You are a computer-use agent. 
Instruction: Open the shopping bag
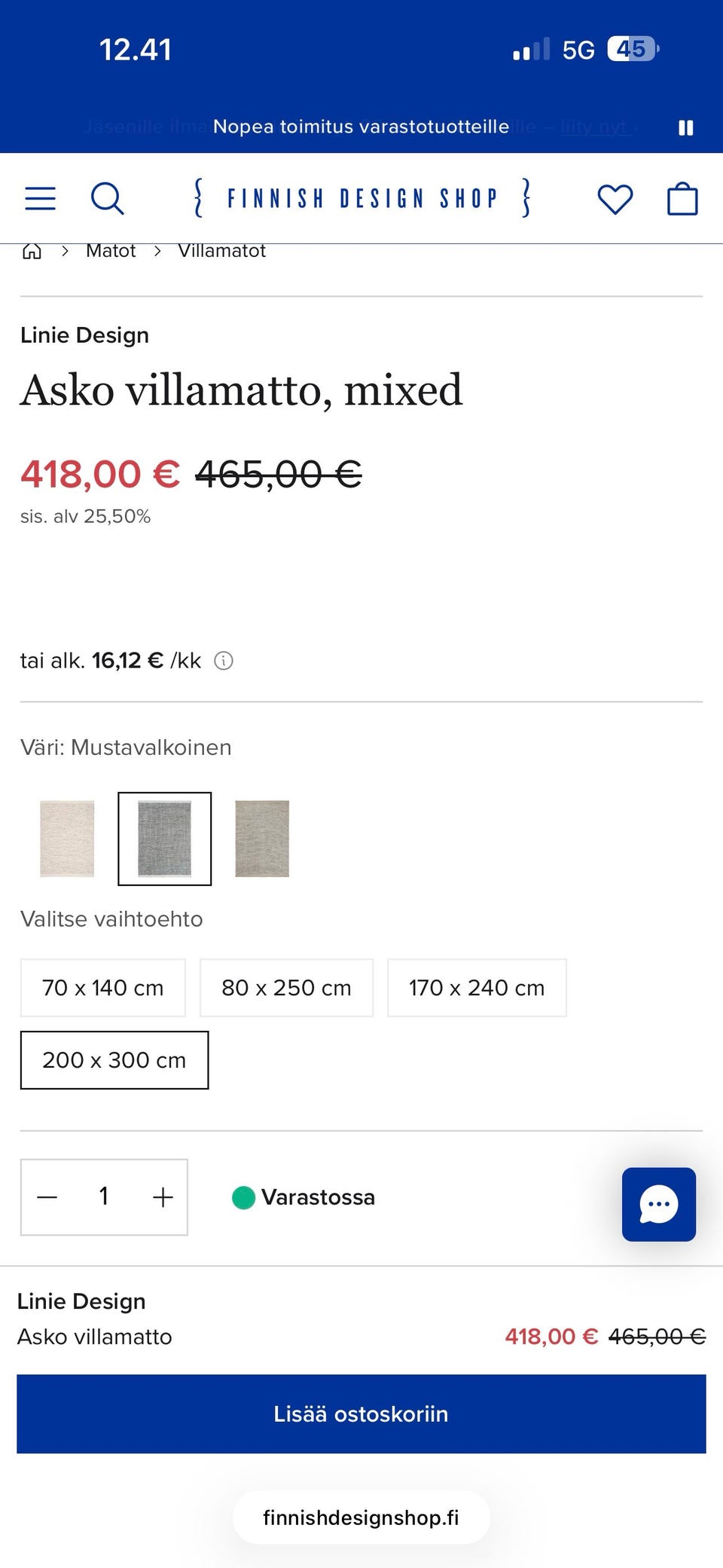pos(682,199)
